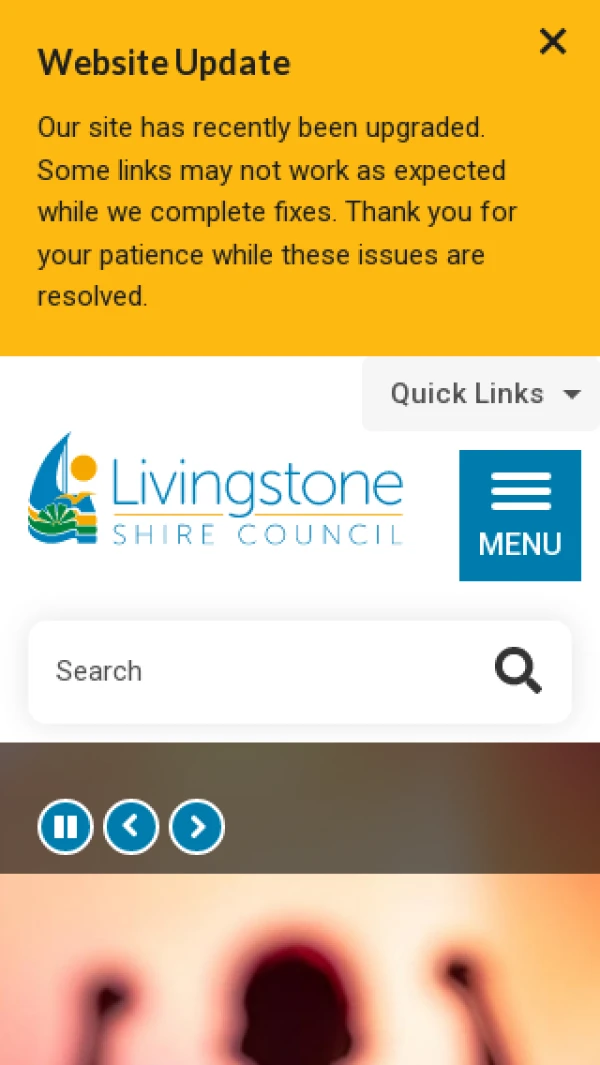Dismiss the Website Update banner

[x=552, y=42]
